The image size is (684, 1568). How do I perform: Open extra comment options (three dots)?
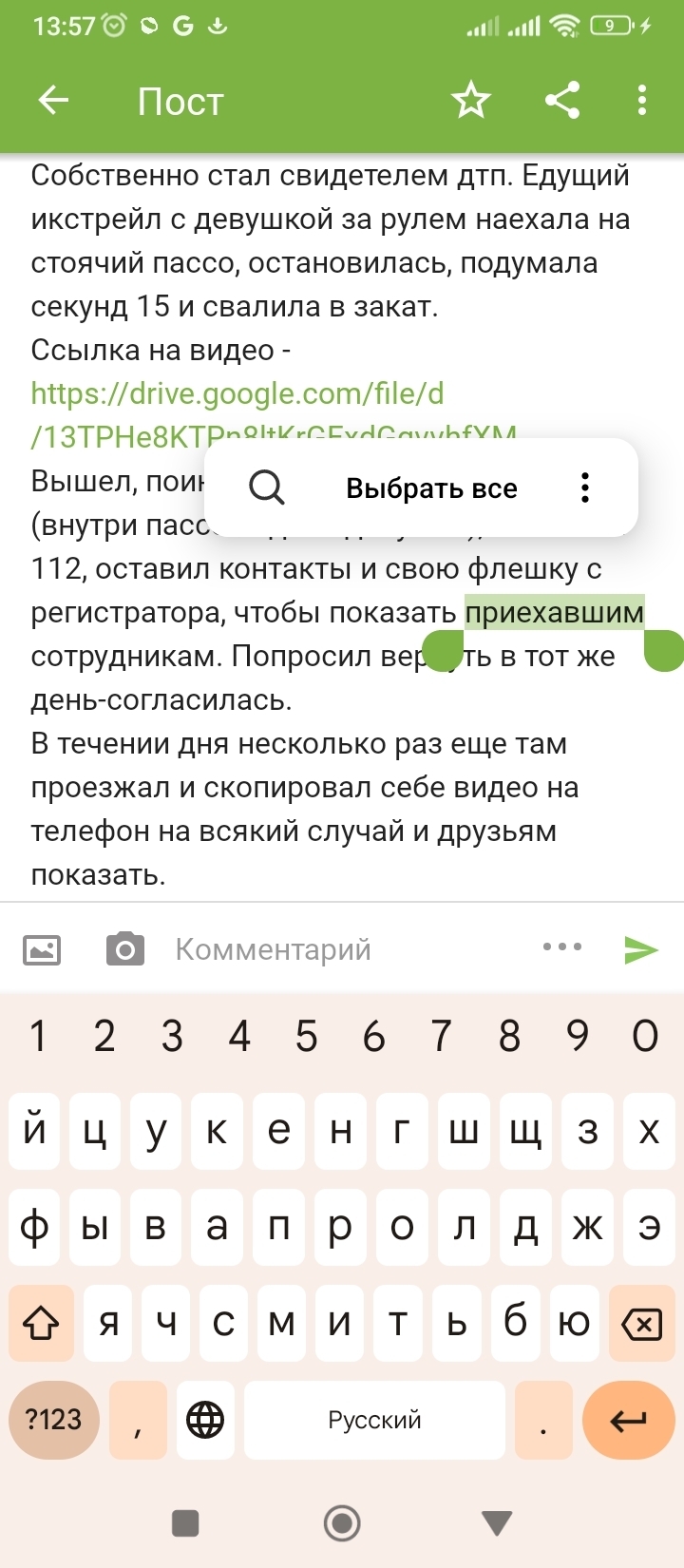pos(562,947)
